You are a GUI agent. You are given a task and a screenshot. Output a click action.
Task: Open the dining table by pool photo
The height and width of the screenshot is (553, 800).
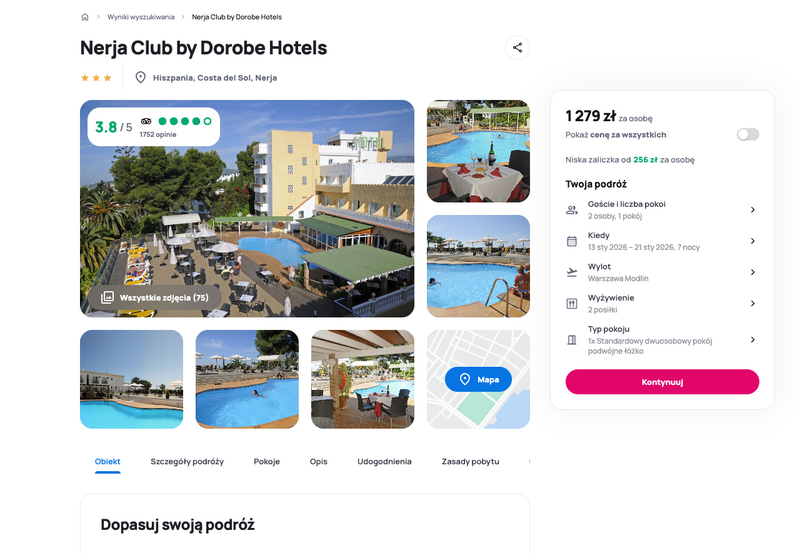(478, 151)
